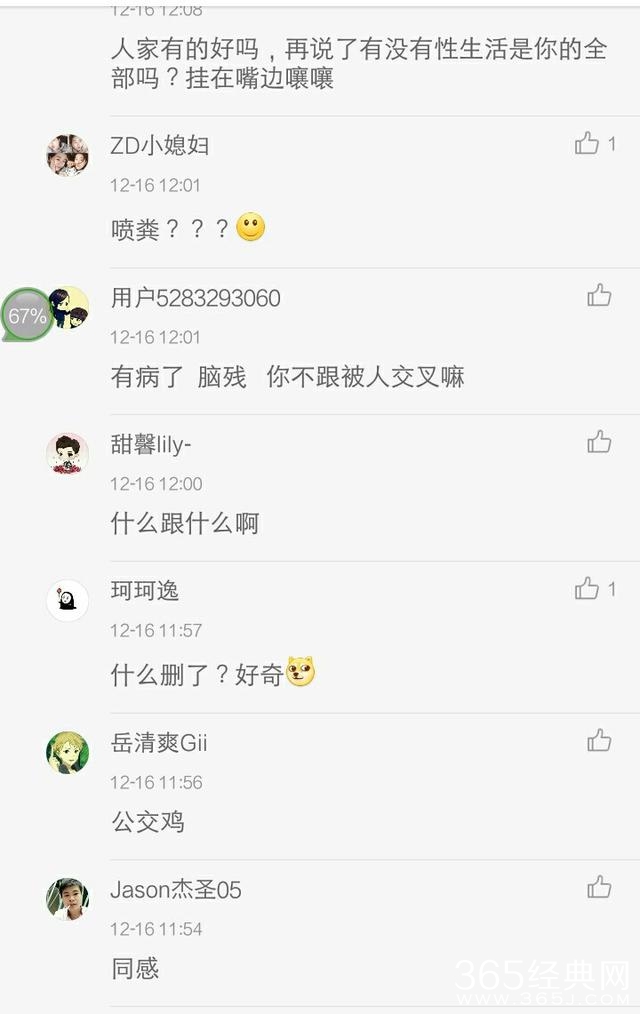Open 用户5283293060's profile avatar

click(68, 307)
